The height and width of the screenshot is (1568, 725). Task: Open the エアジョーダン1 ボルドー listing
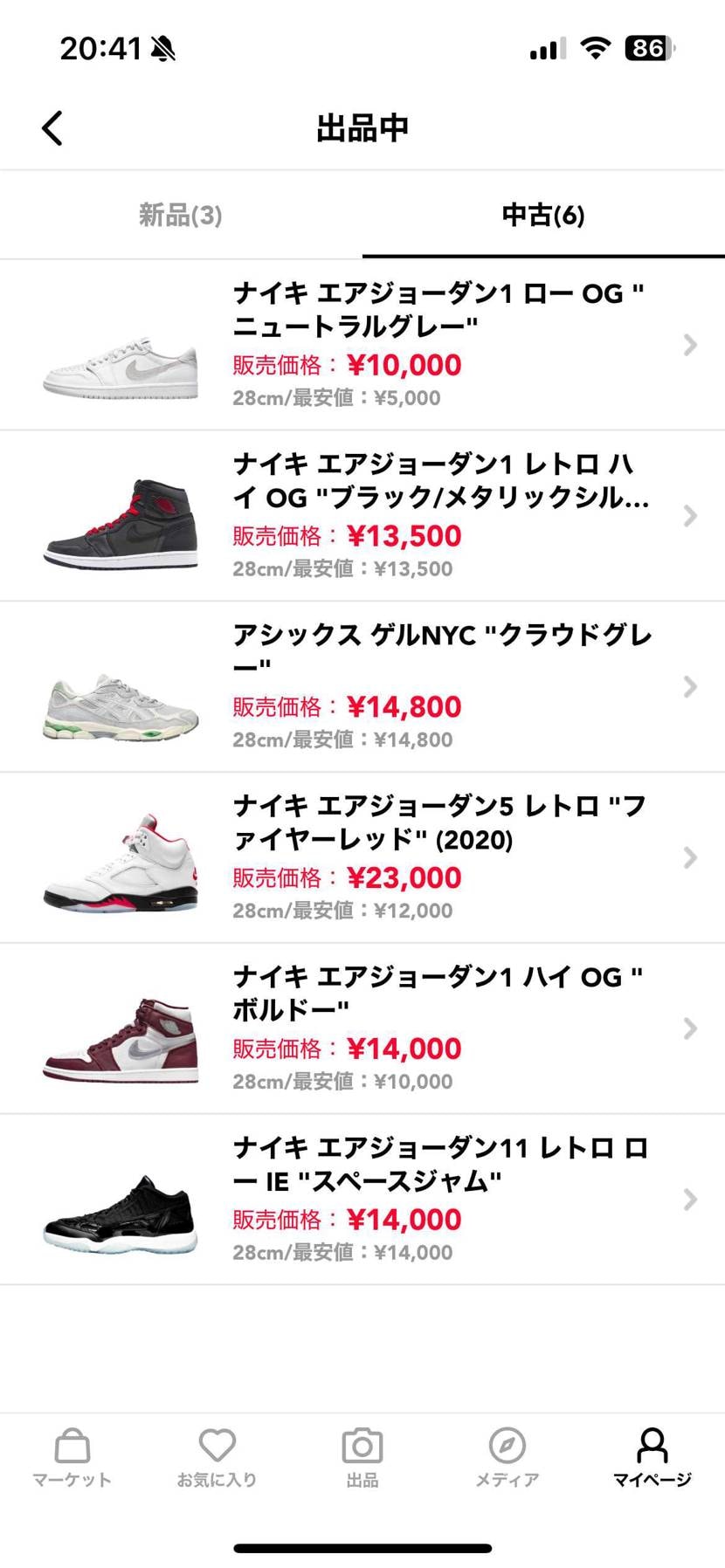coord(690,1030)
